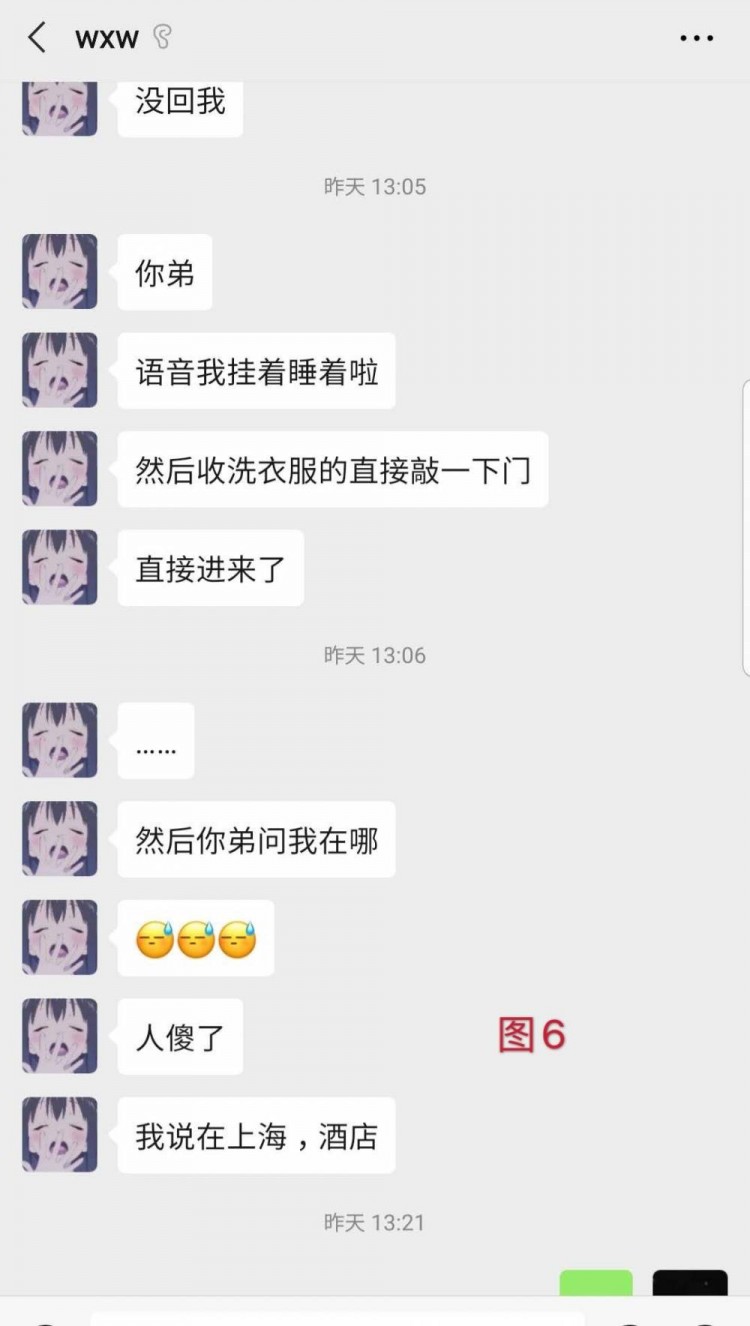750x1326 pixels.
Task: Tap the message containing three sweating emojis
Action: click(196, 938)
